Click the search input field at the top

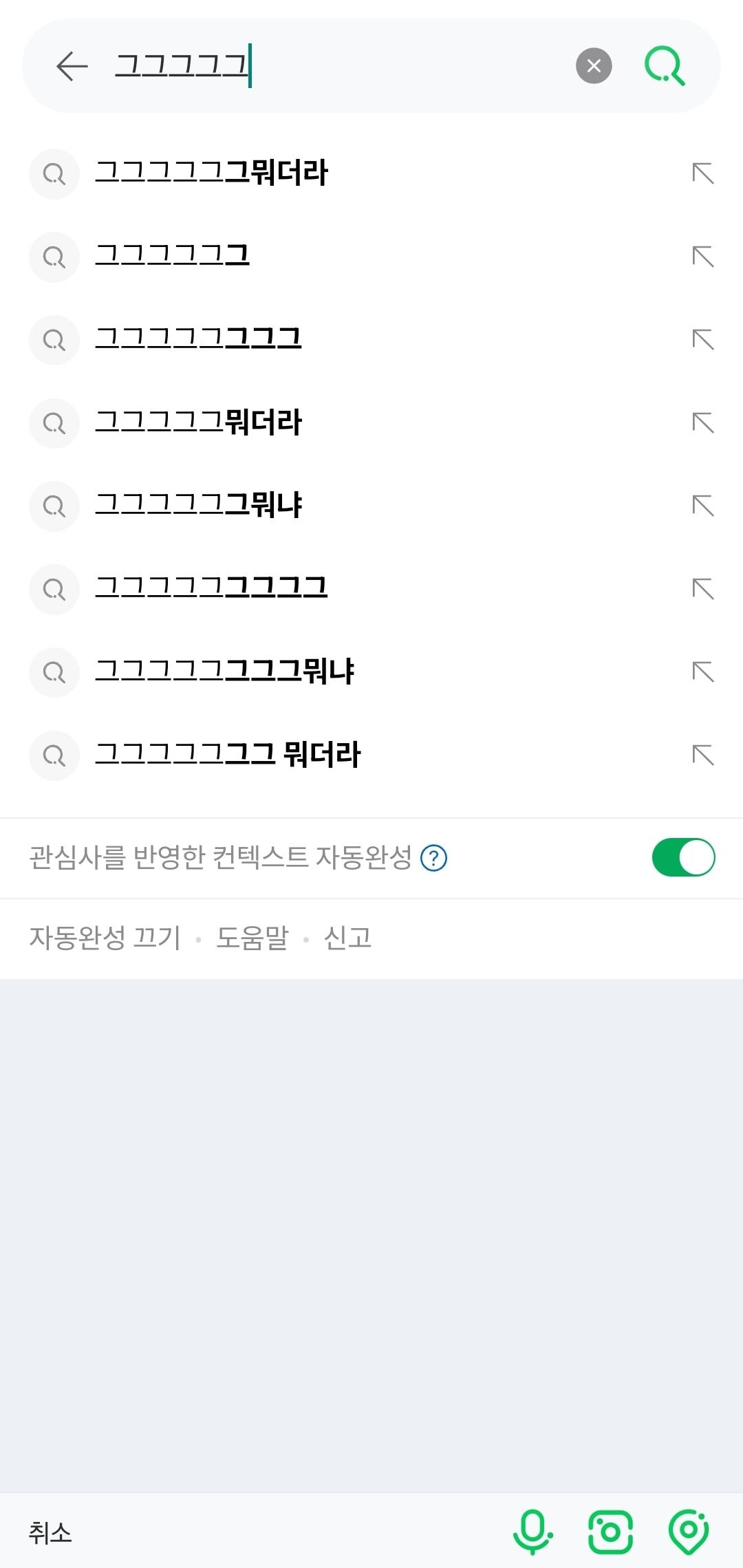310,66
